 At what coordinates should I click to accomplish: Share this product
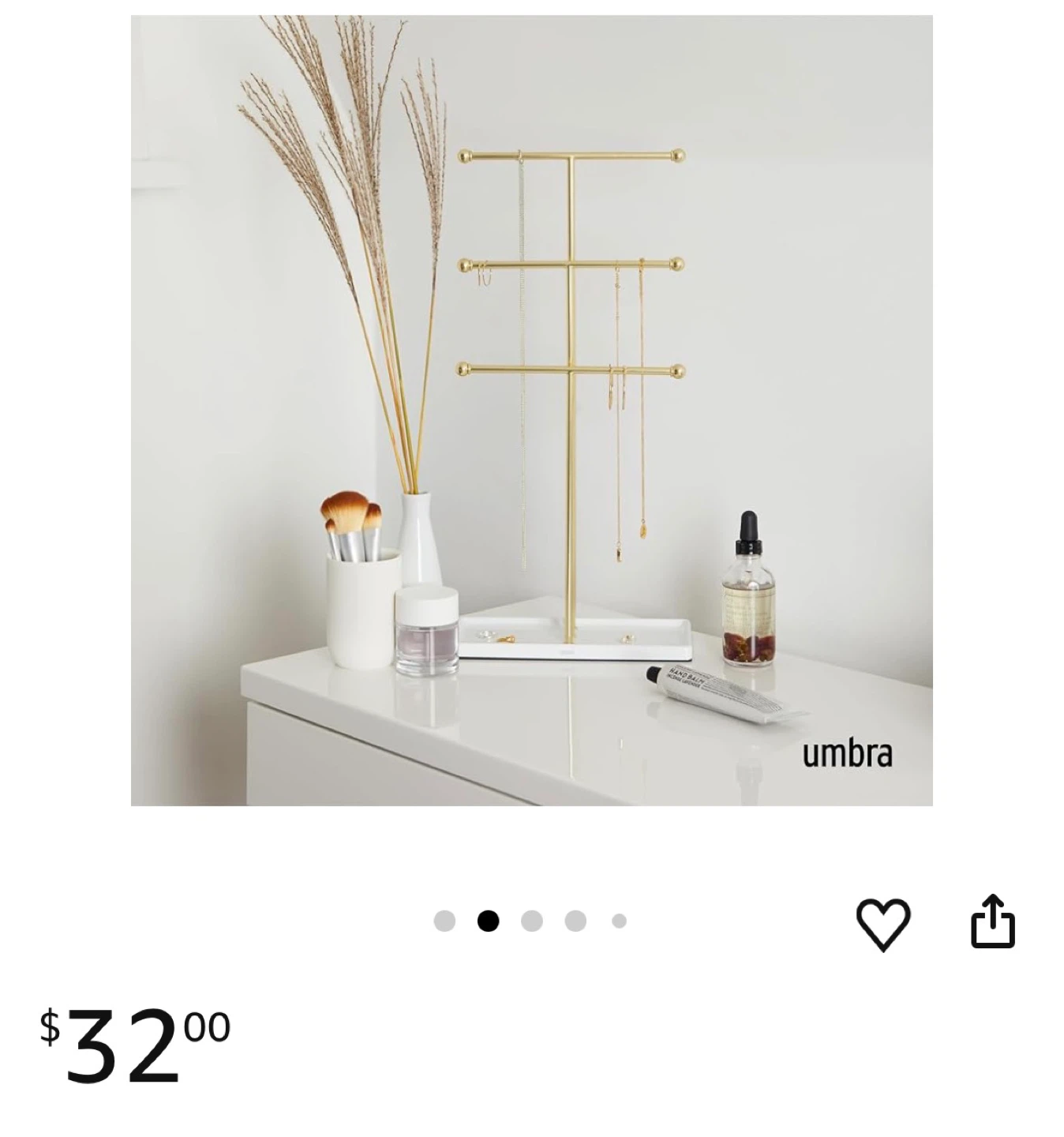[992, 921]
